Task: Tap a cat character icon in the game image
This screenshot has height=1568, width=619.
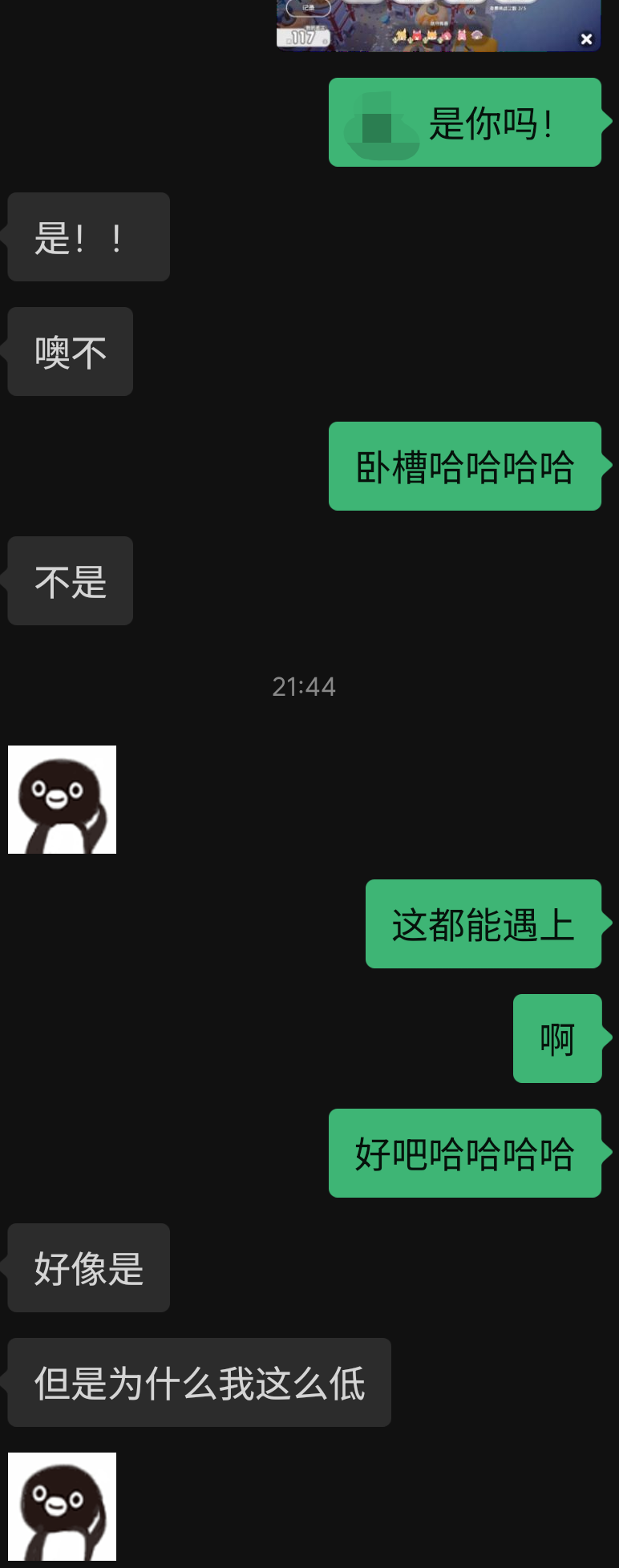Action: coord(401,34)
